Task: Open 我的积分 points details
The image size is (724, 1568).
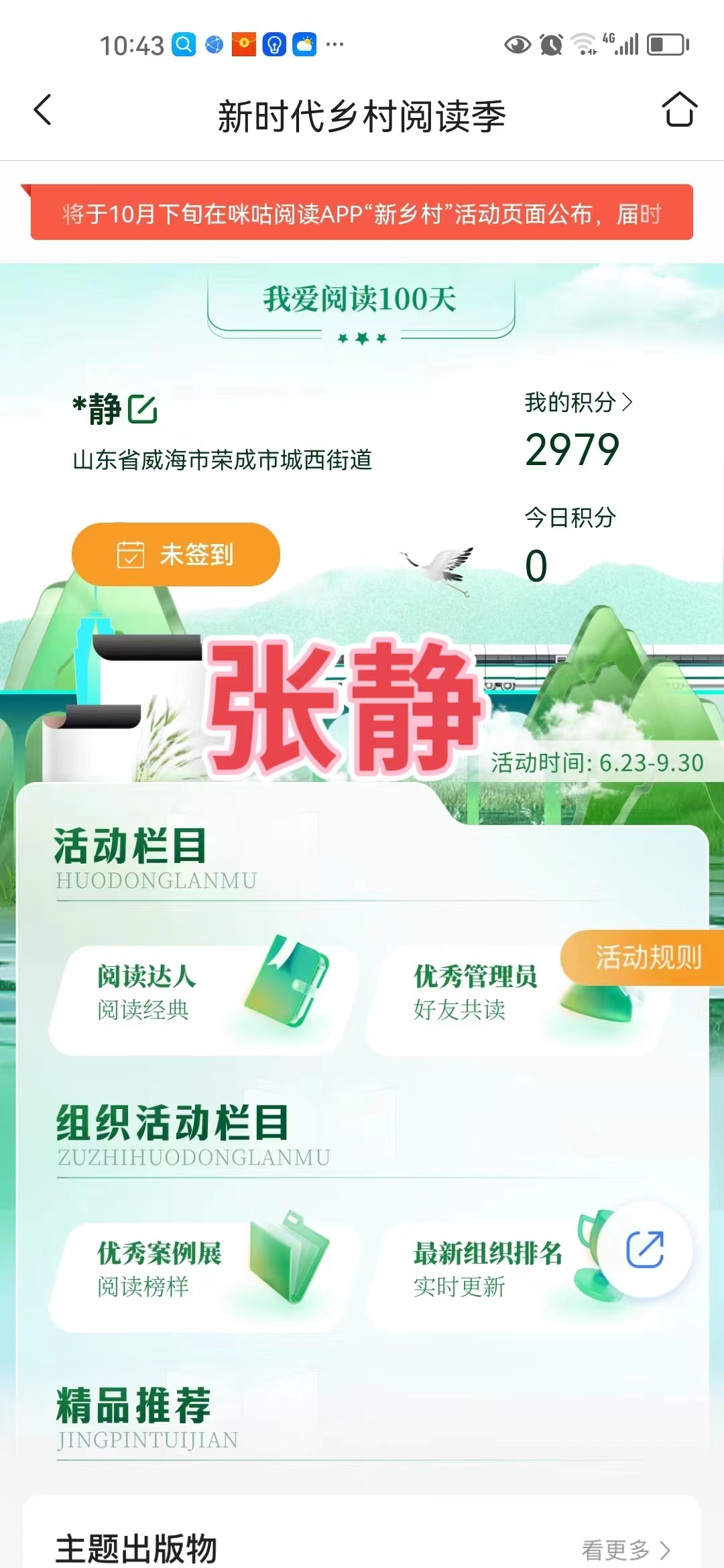Action: click(x=578, y=402)
